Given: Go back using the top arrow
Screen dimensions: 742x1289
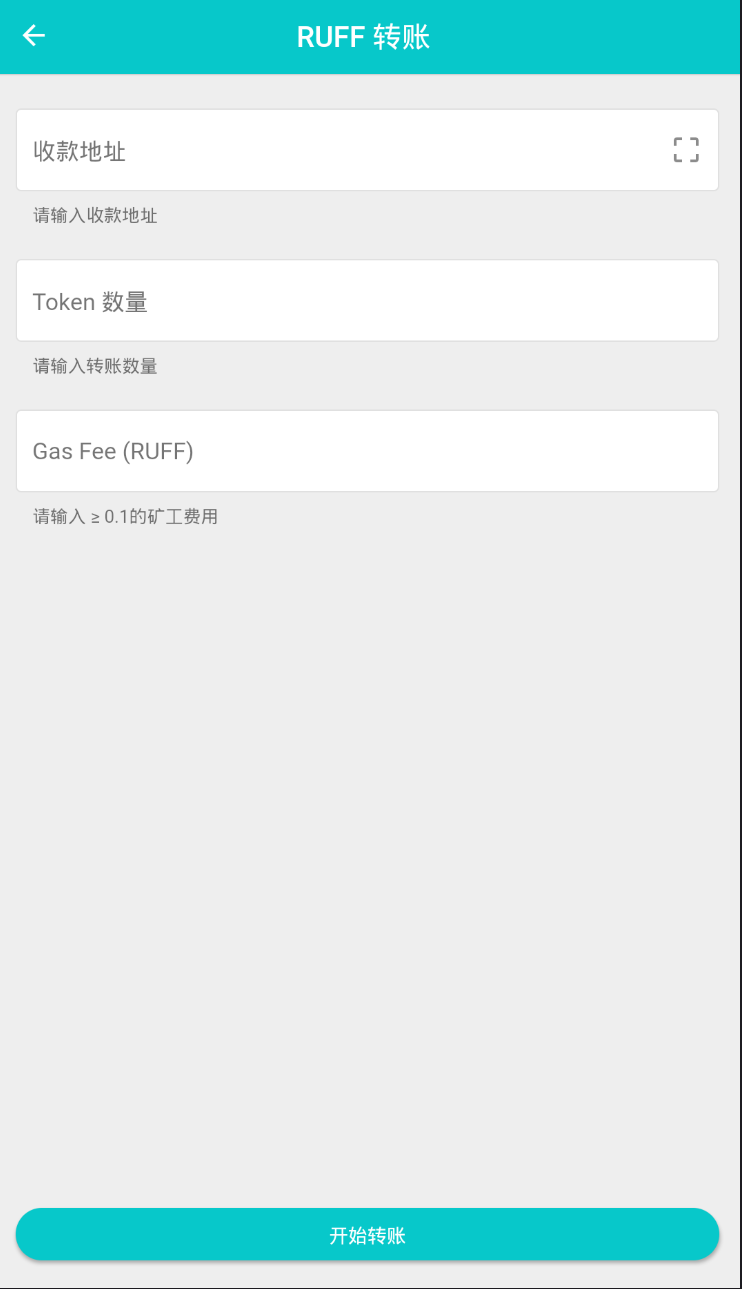Looking at the screenshot, I should [34, 36].
